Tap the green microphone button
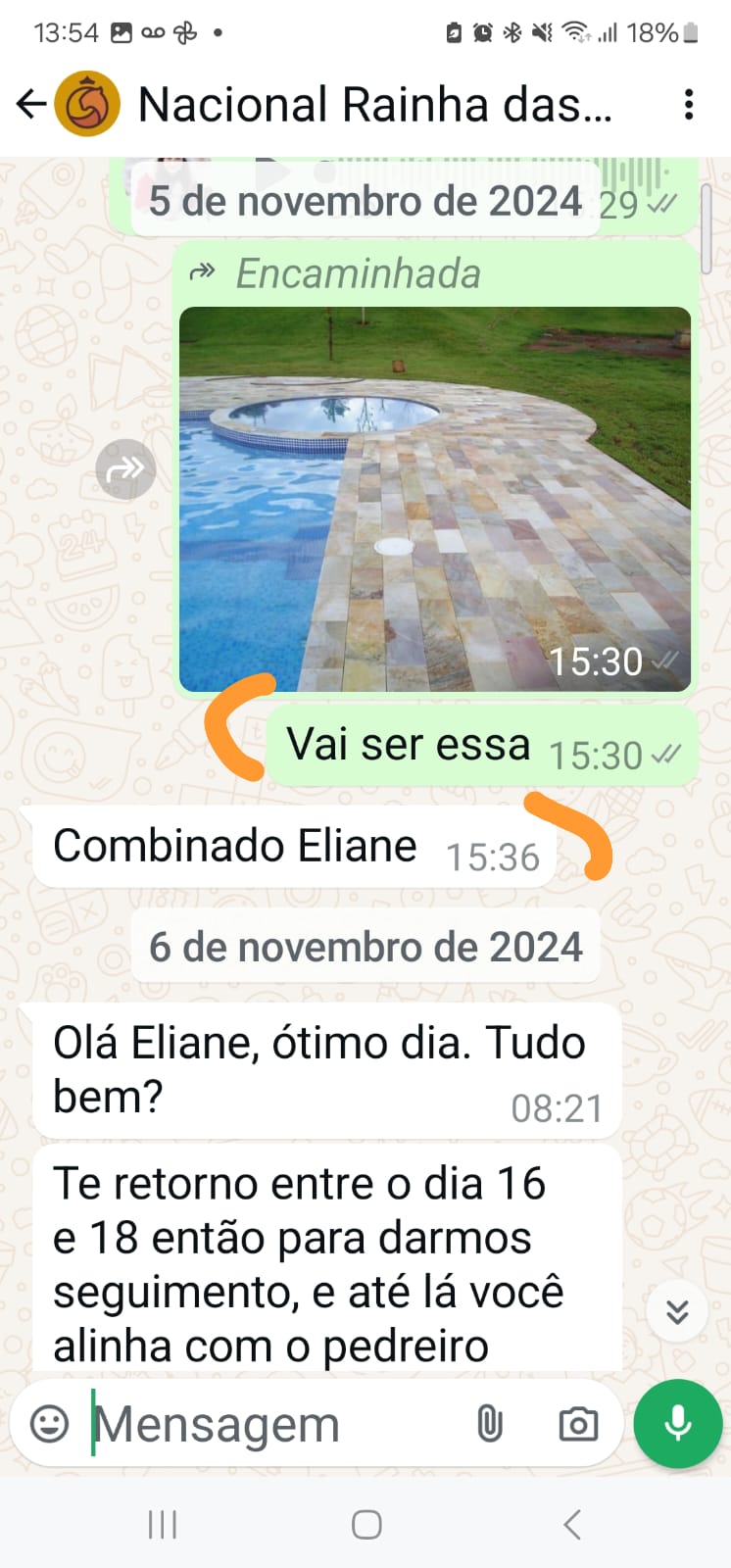Image resolution: width=731 pixels, height=1568 pixels. [x=677, y=1423]
